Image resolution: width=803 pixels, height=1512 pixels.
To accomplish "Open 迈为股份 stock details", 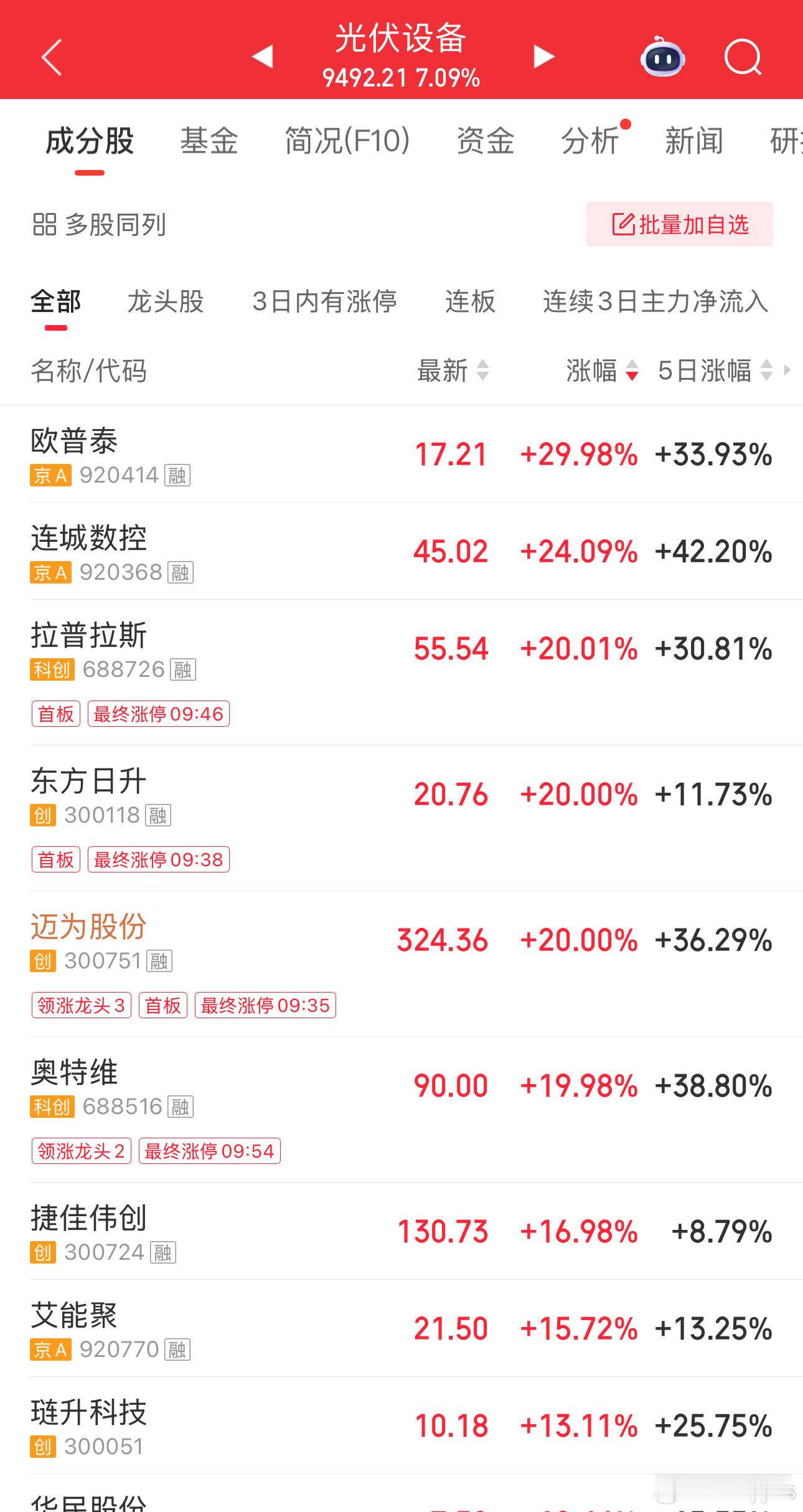I will (88, 927).
